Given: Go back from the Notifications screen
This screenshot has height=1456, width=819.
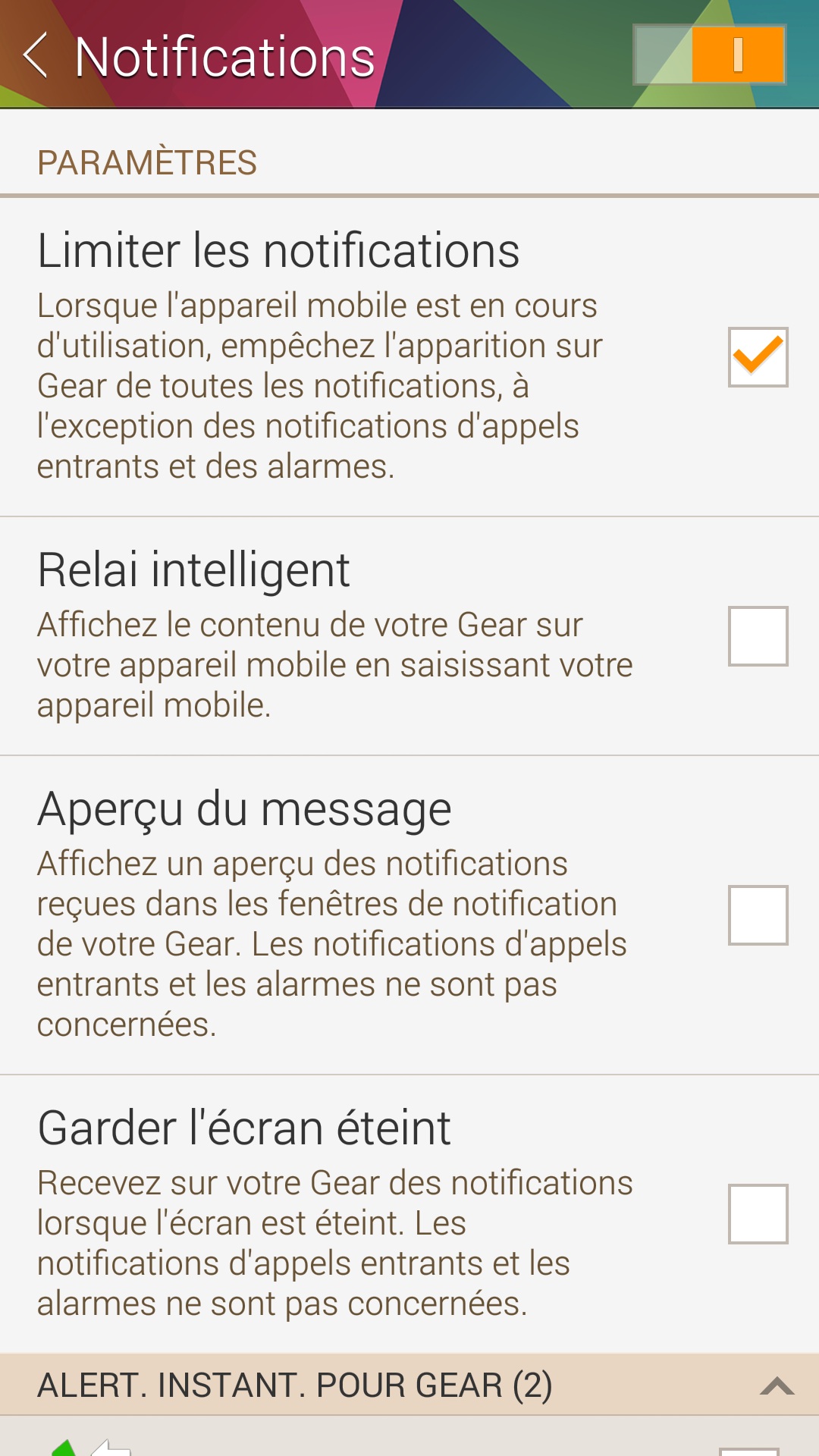Looking at the screenshot, I should coord(36,55).
